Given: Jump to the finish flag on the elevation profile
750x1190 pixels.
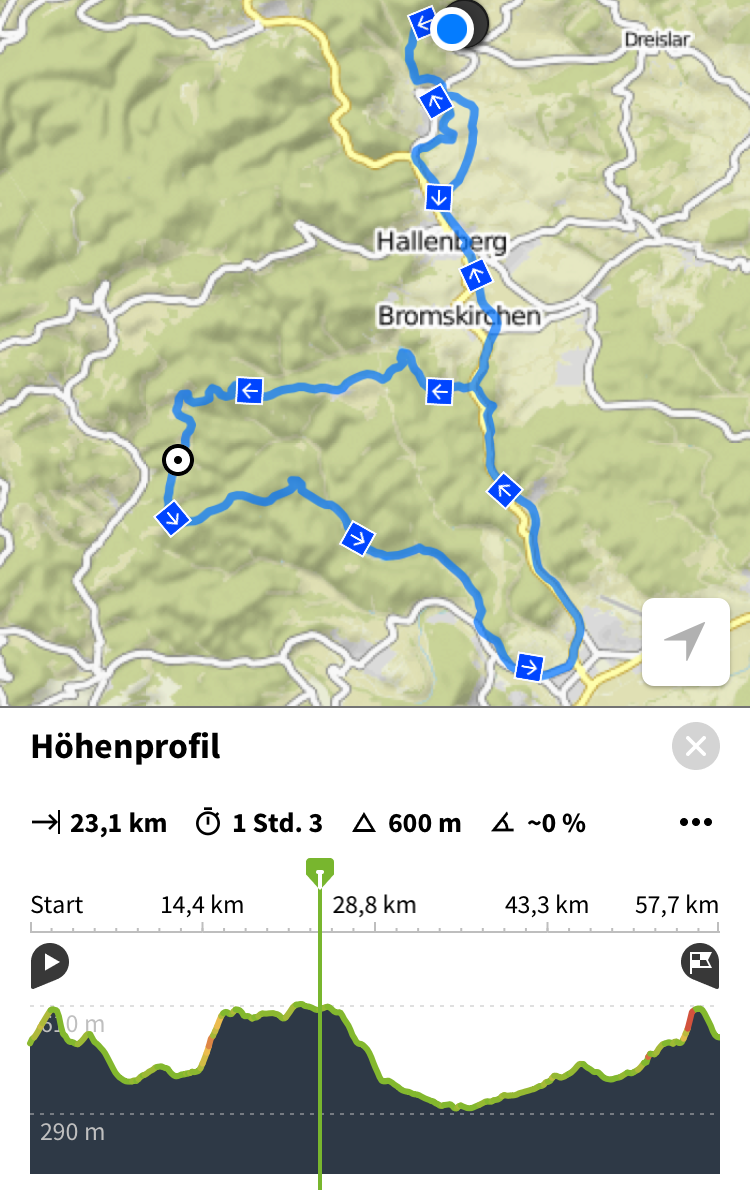Looking at the screenshot, I should [700, 963].
